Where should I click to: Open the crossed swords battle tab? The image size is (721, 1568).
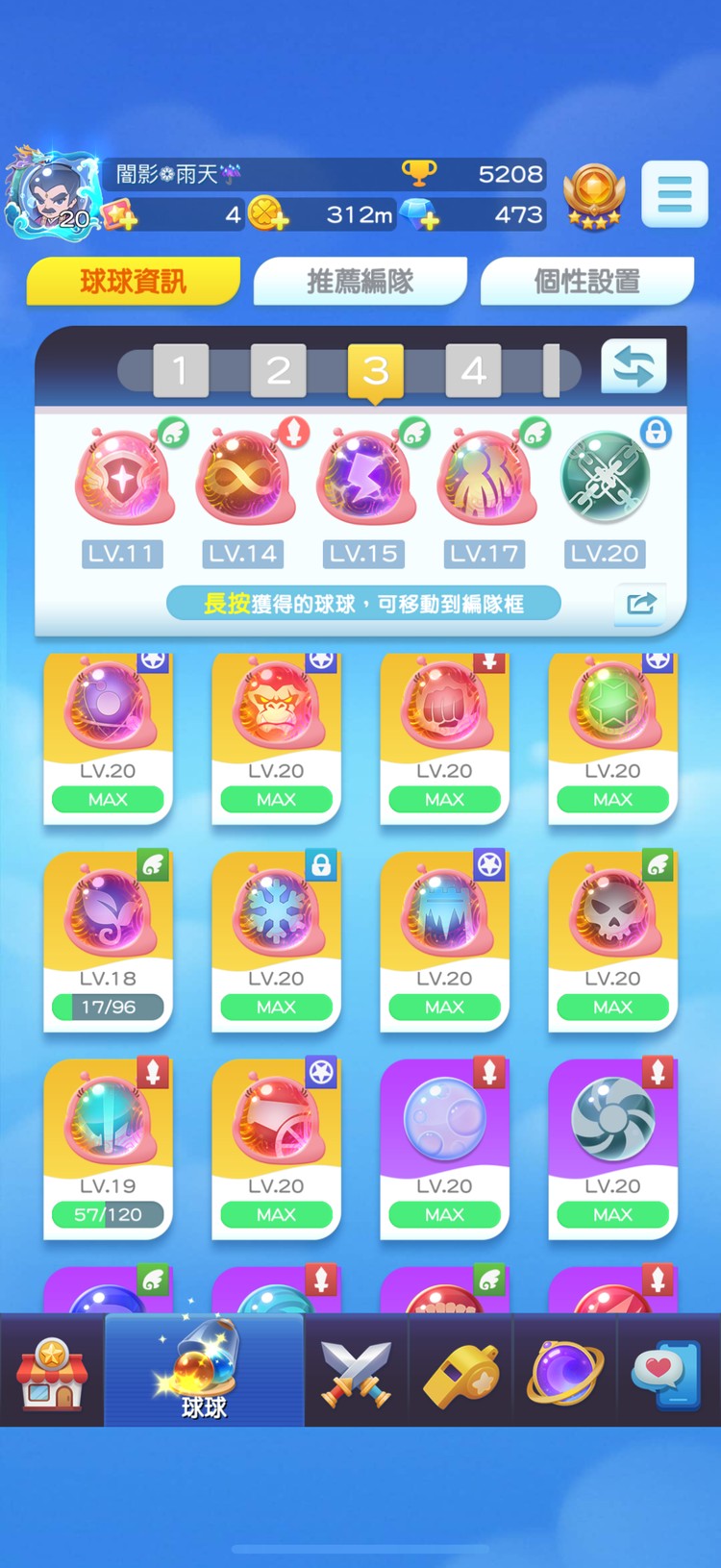click(x=357, y=1372)
